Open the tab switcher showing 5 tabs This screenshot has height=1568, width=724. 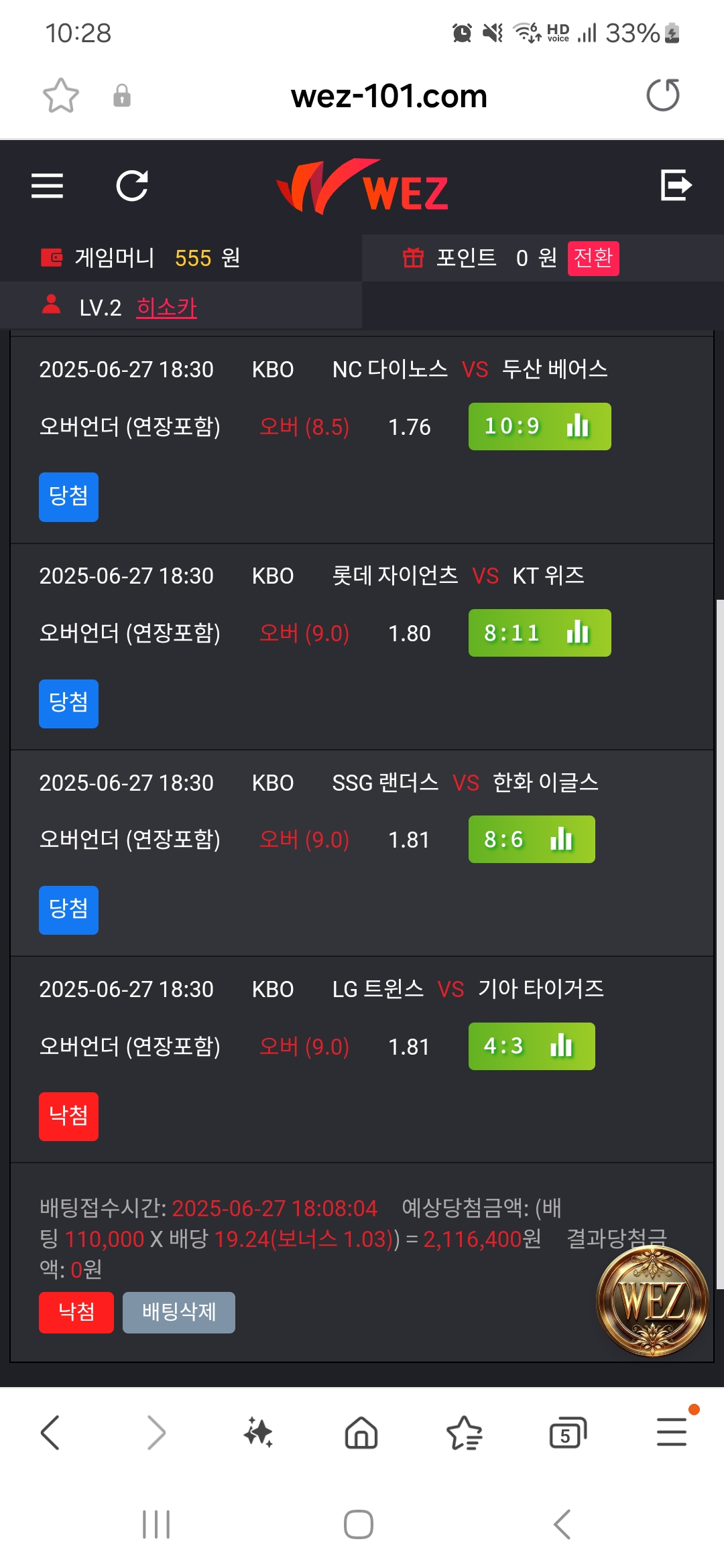pos(568,1433)
